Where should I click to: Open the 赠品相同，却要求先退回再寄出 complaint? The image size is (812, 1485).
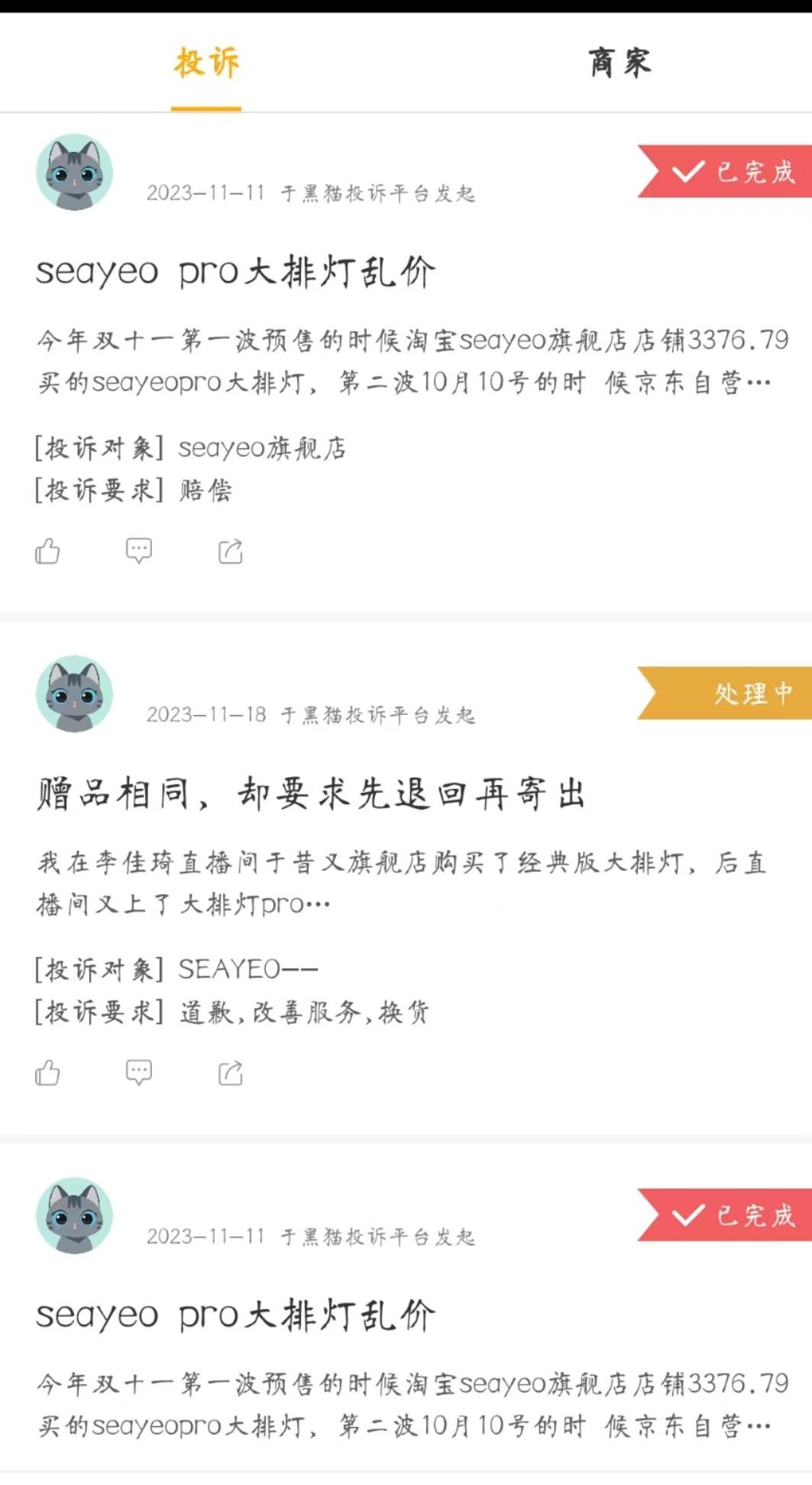(311, 794)
